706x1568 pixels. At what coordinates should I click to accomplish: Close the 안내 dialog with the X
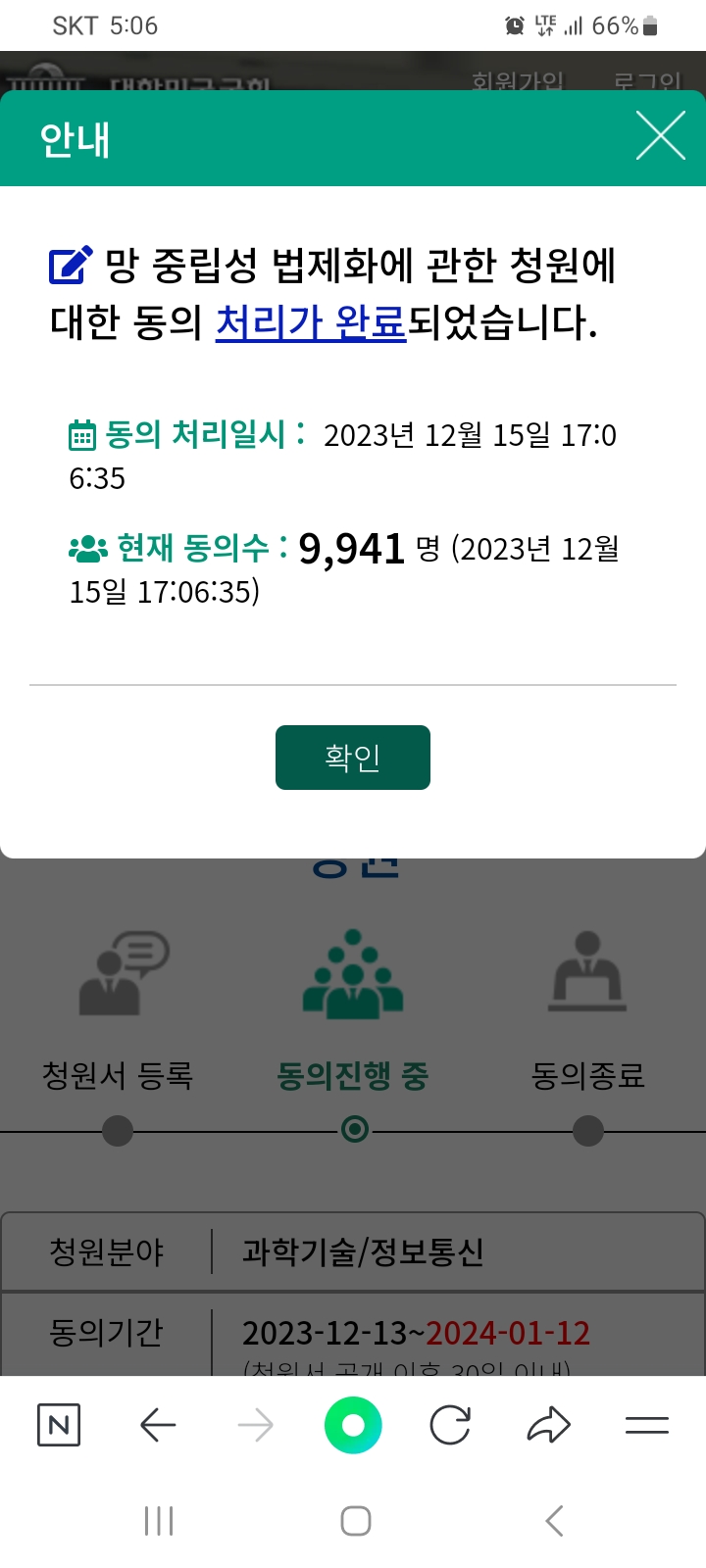660,135
